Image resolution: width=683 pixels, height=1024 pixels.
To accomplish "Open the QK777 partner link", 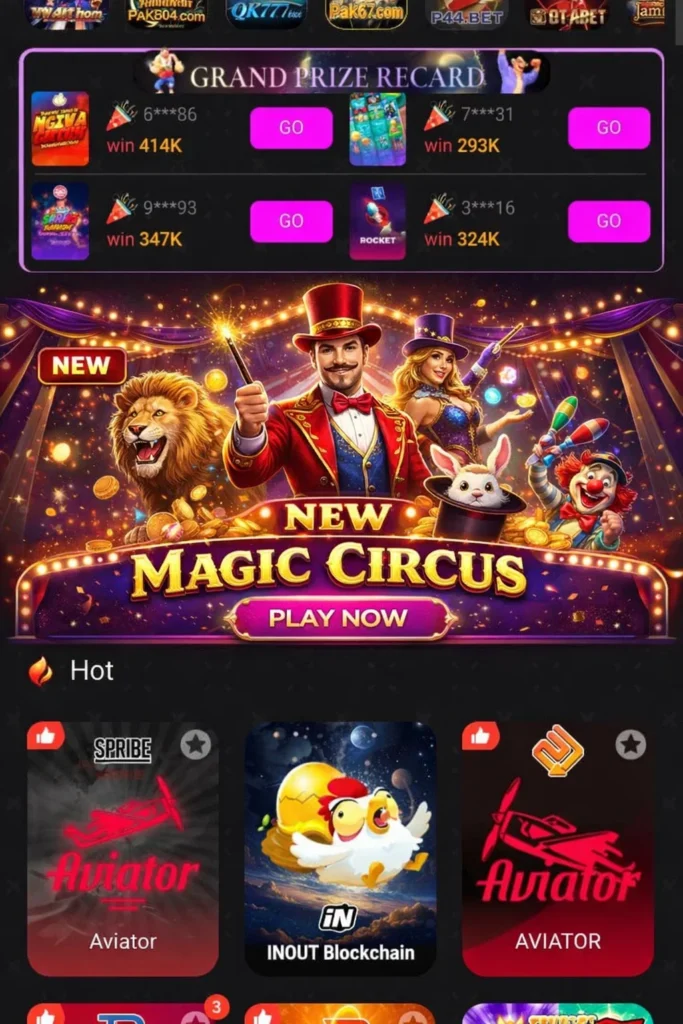I will tap(267, 13).
